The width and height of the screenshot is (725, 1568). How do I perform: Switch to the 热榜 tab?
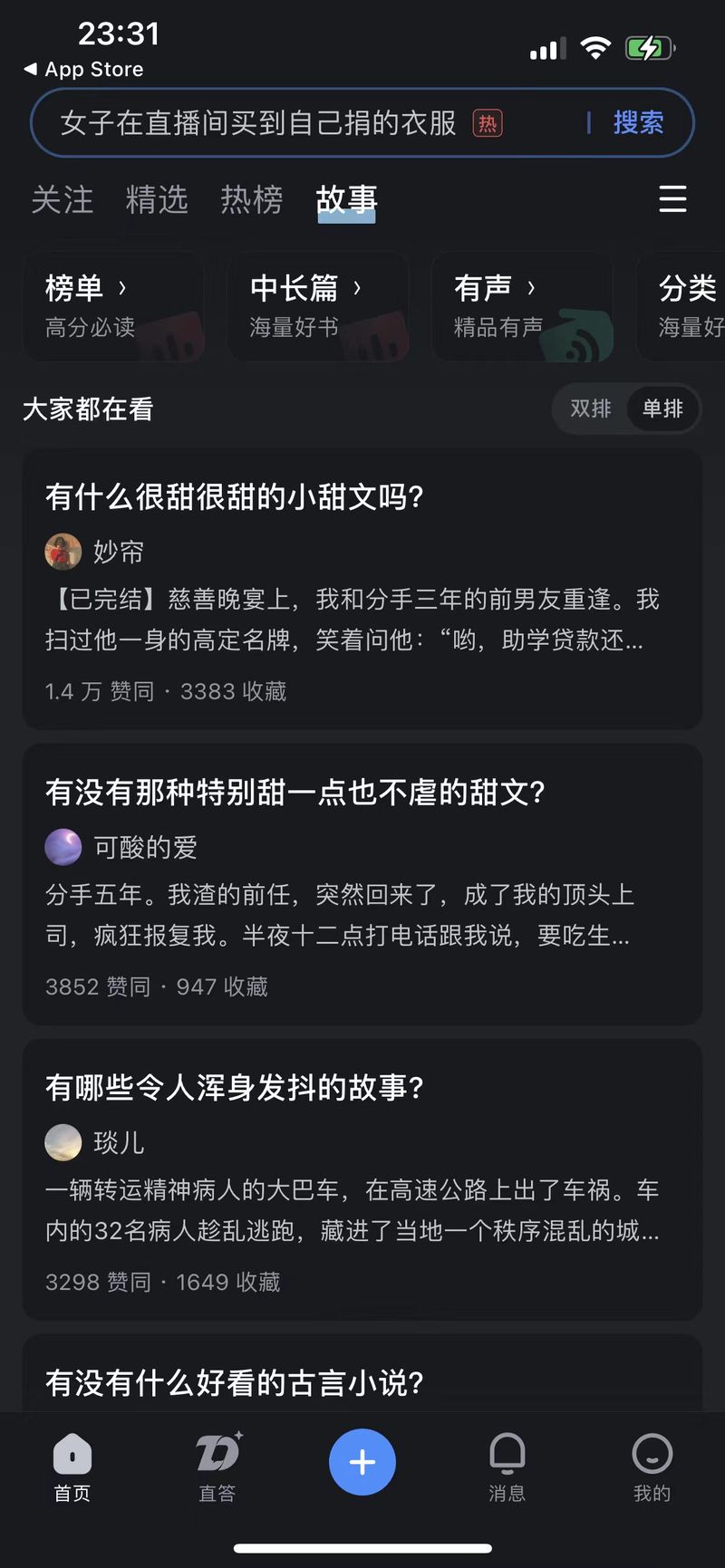click(252, 200)
